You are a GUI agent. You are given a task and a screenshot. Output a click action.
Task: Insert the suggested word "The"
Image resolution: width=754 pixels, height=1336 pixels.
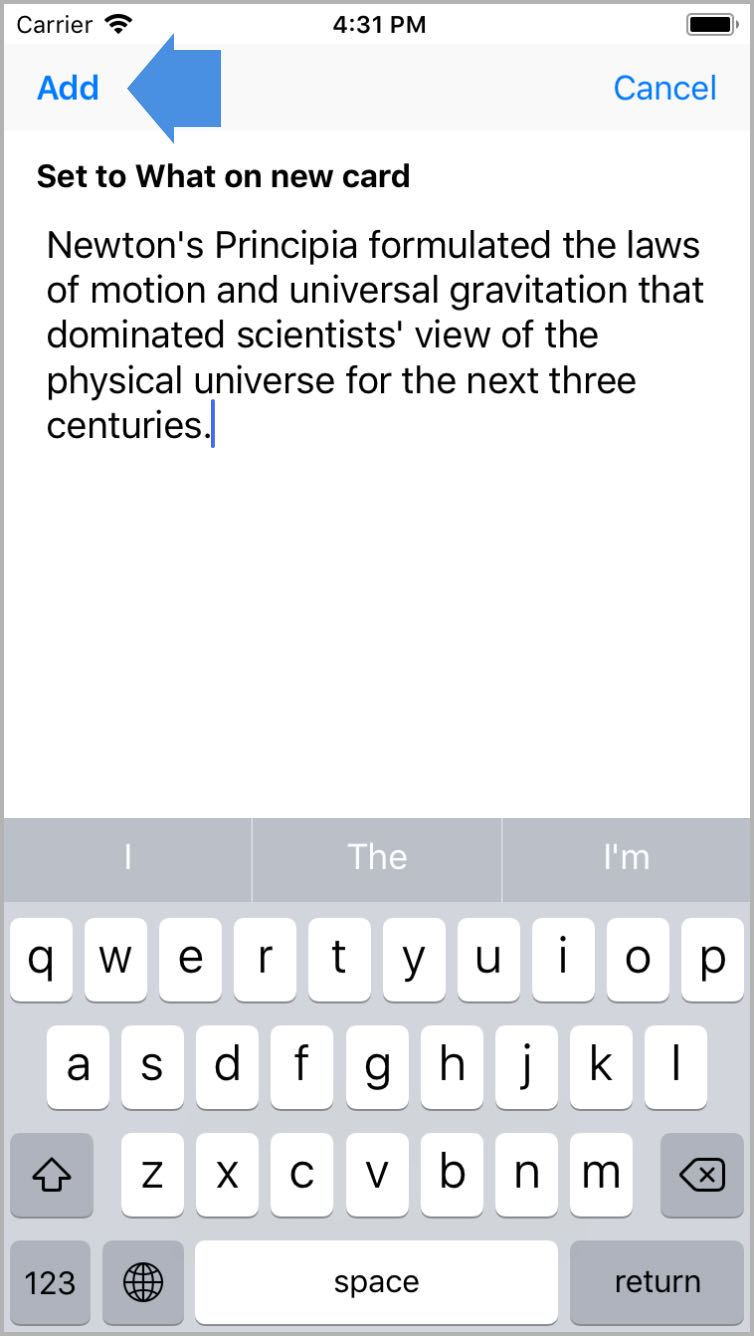pyautogui.click(x=377, y=857)
